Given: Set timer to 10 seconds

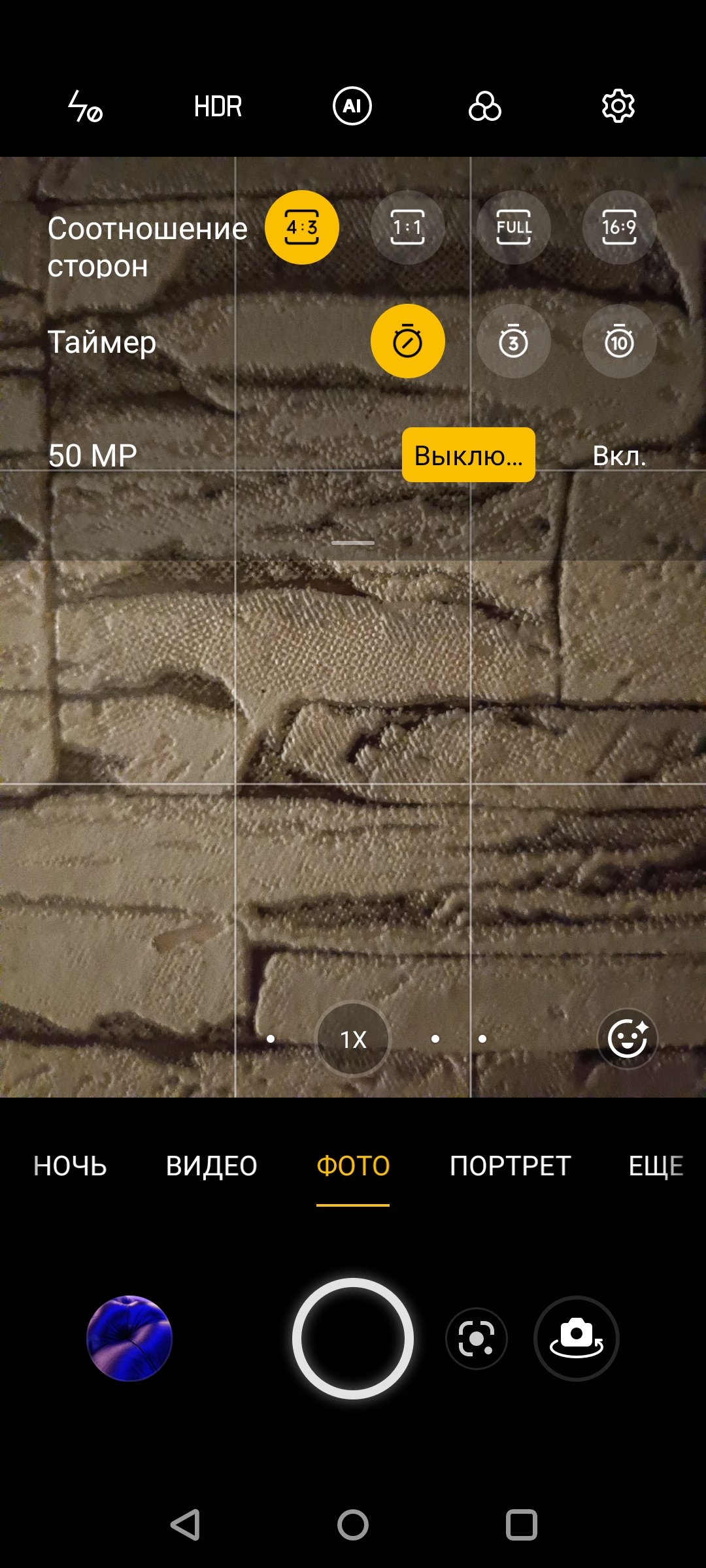Looking at the screenshot, I should [619, 341].
